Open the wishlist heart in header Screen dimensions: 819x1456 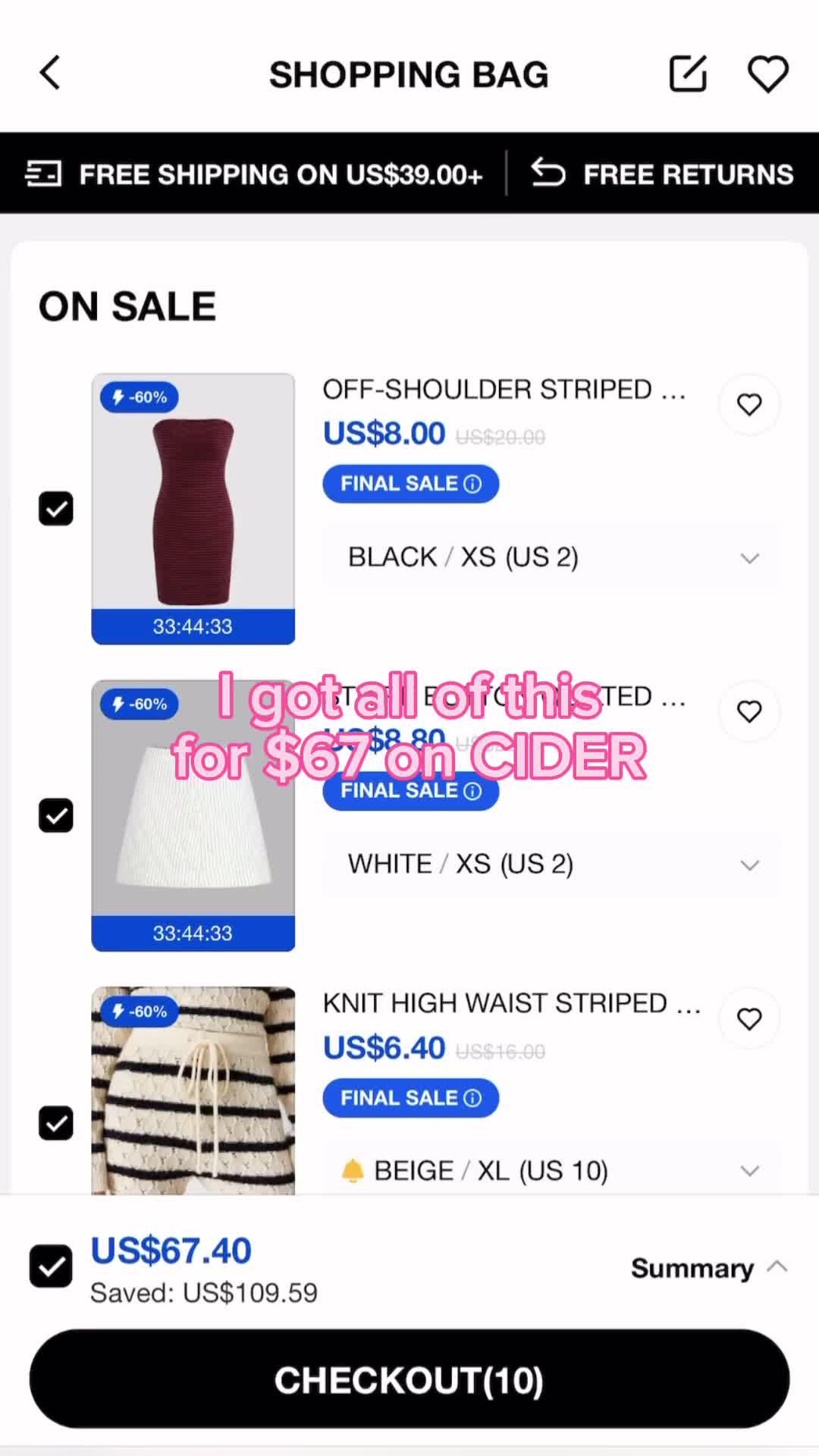[767, 74]
